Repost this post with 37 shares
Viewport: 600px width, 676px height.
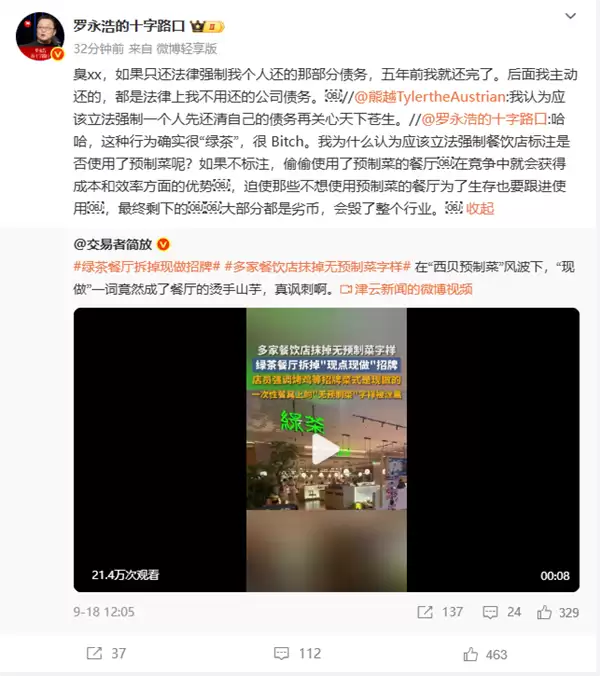pyautogui.click(x=106, y=653)
